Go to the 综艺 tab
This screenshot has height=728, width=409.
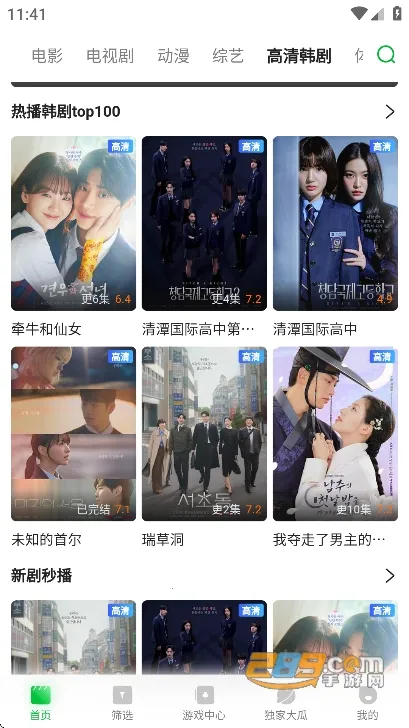[228, 56]
